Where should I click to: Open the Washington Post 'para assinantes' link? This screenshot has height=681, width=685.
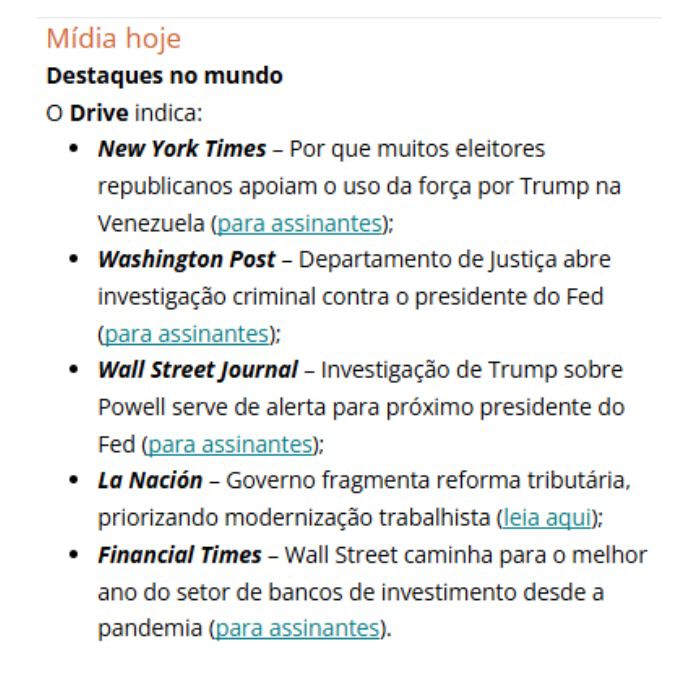[x=187, y=332]
